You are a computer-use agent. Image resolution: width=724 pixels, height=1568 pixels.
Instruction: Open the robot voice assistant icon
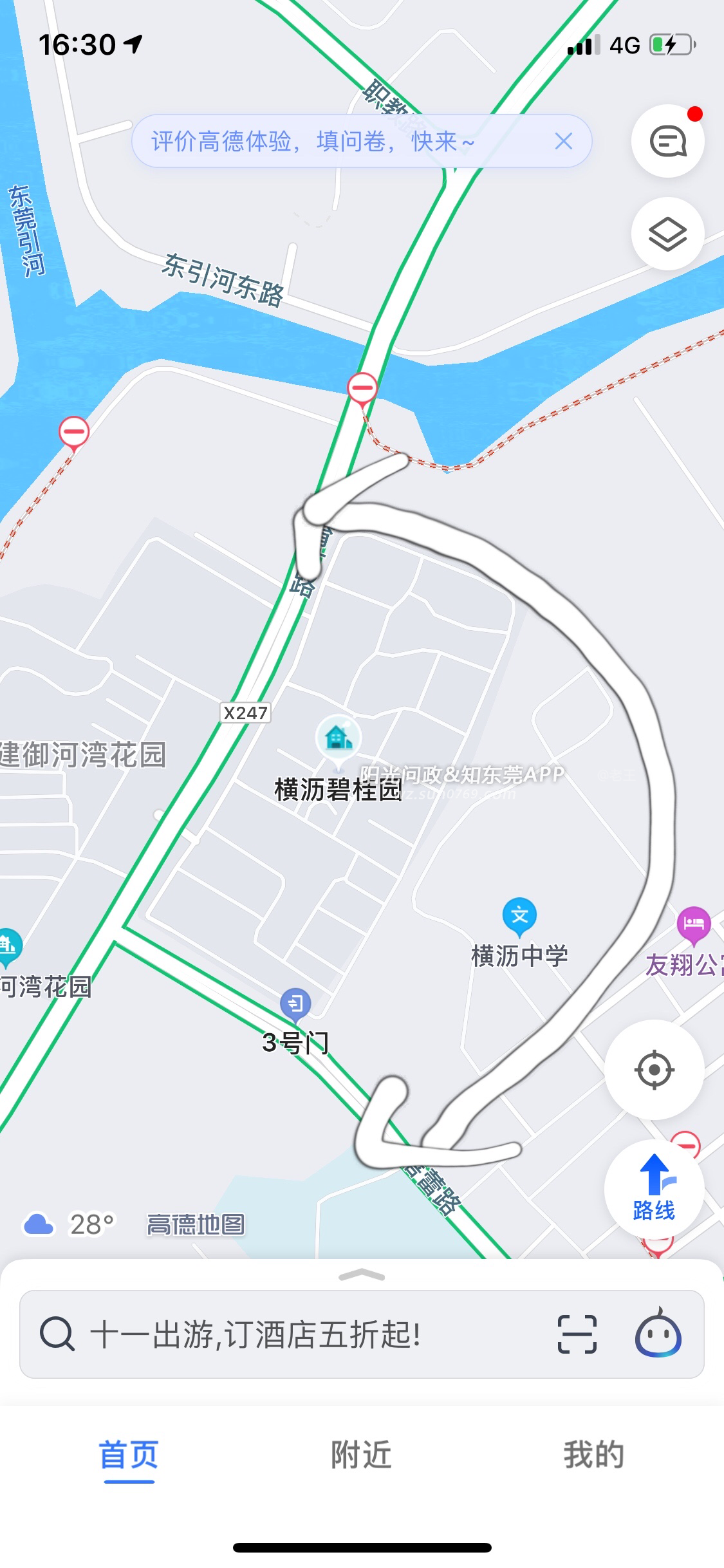click(658, 1334)
